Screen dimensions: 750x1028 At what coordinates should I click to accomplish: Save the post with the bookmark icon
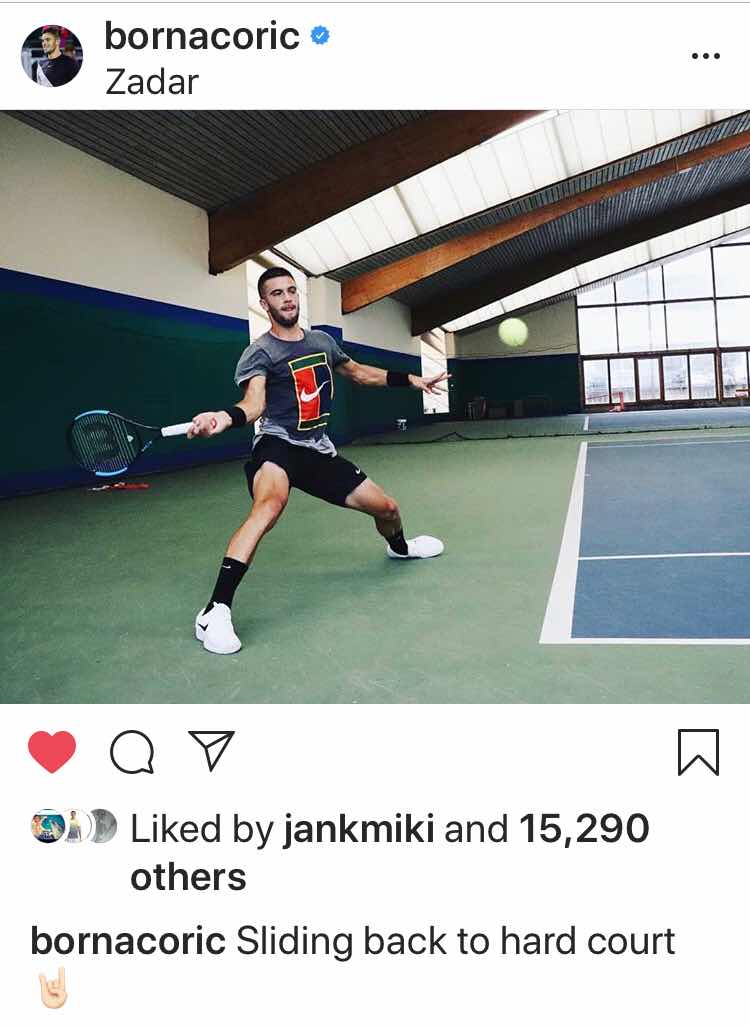(697, 752)
